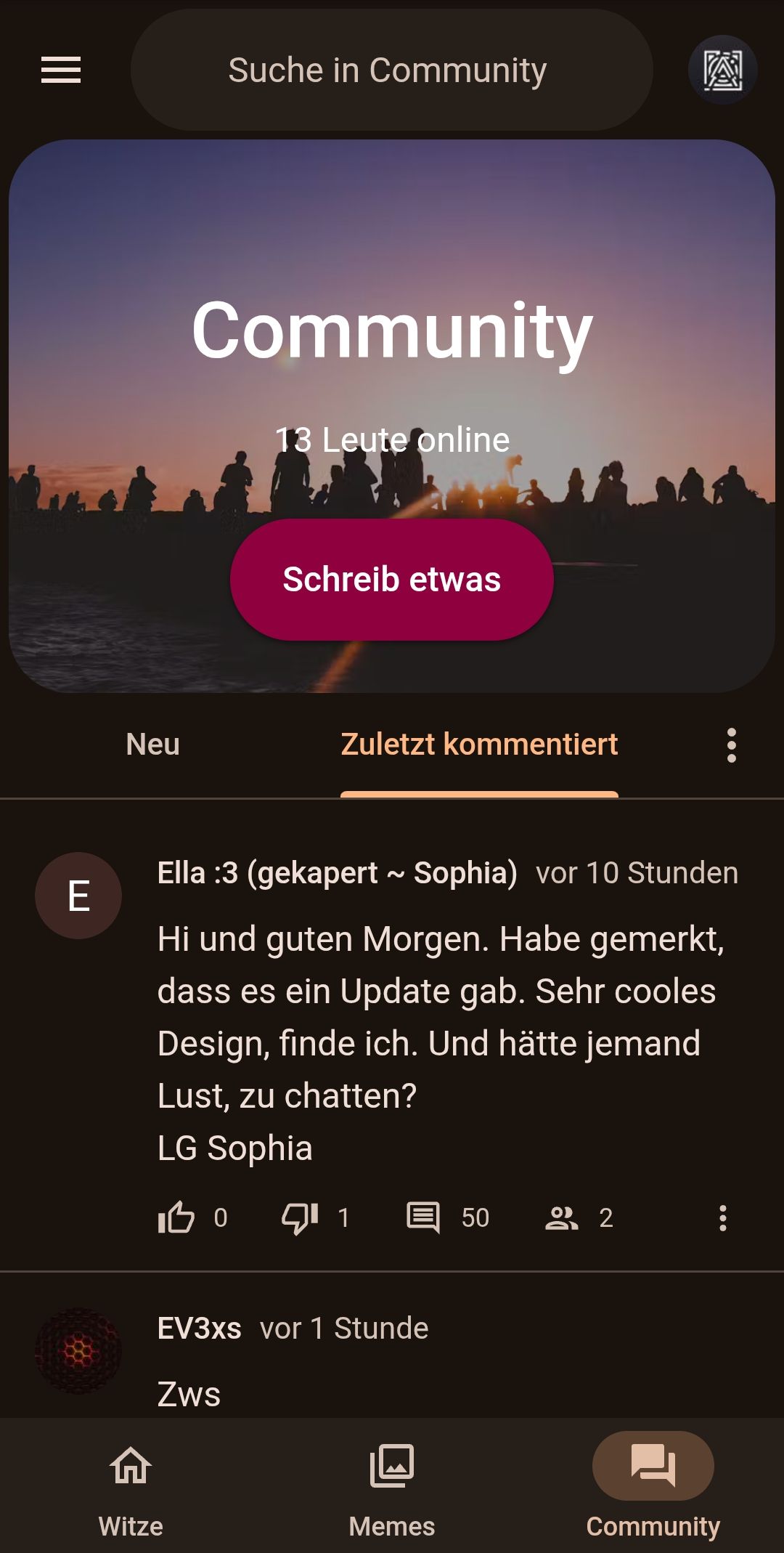View participants of Ella :3's post
This screenshot has height=1553, width=784.
point(561,1217)
